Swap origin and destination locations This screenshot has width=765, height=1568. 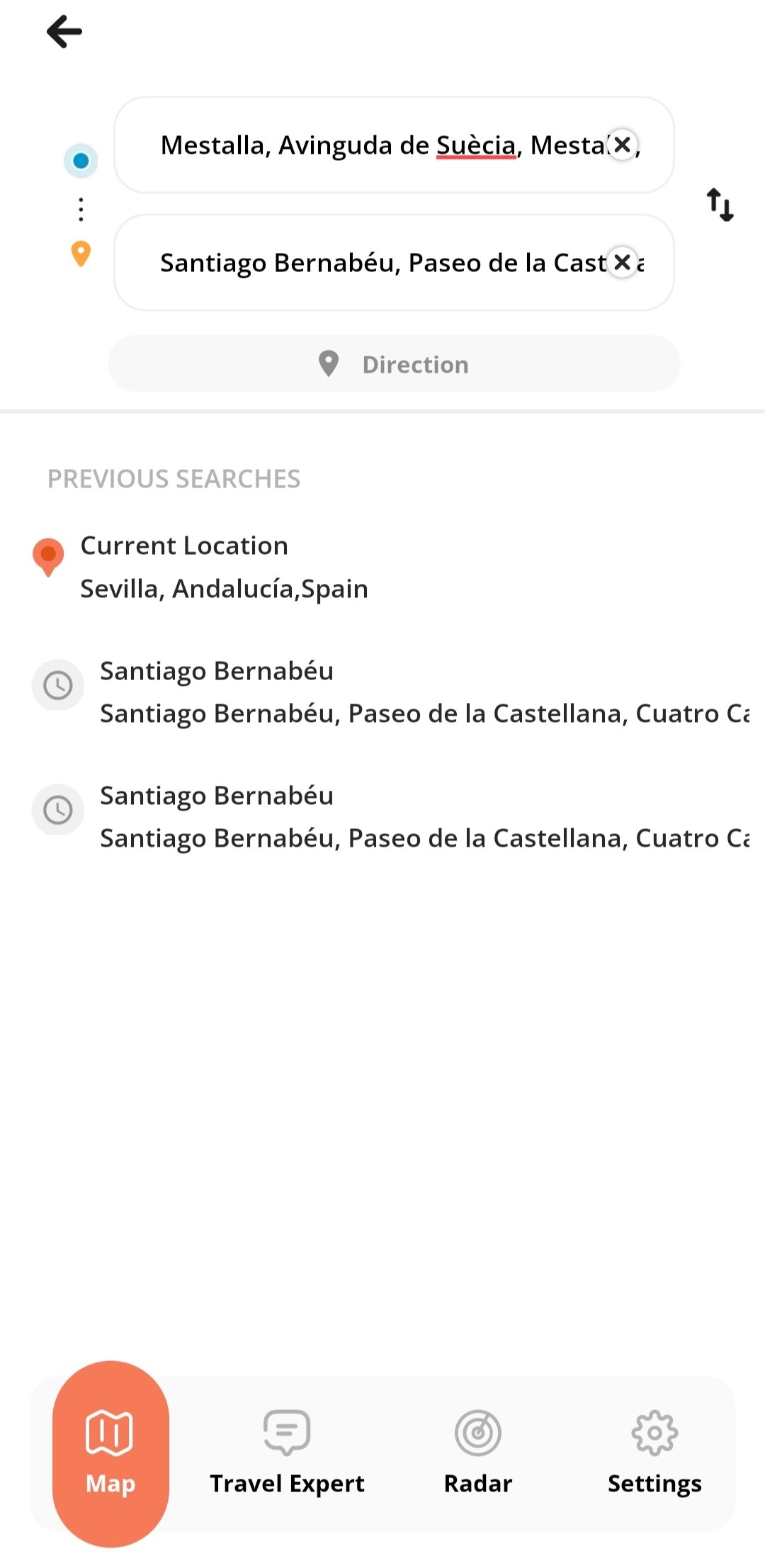[x=720, y=204]
